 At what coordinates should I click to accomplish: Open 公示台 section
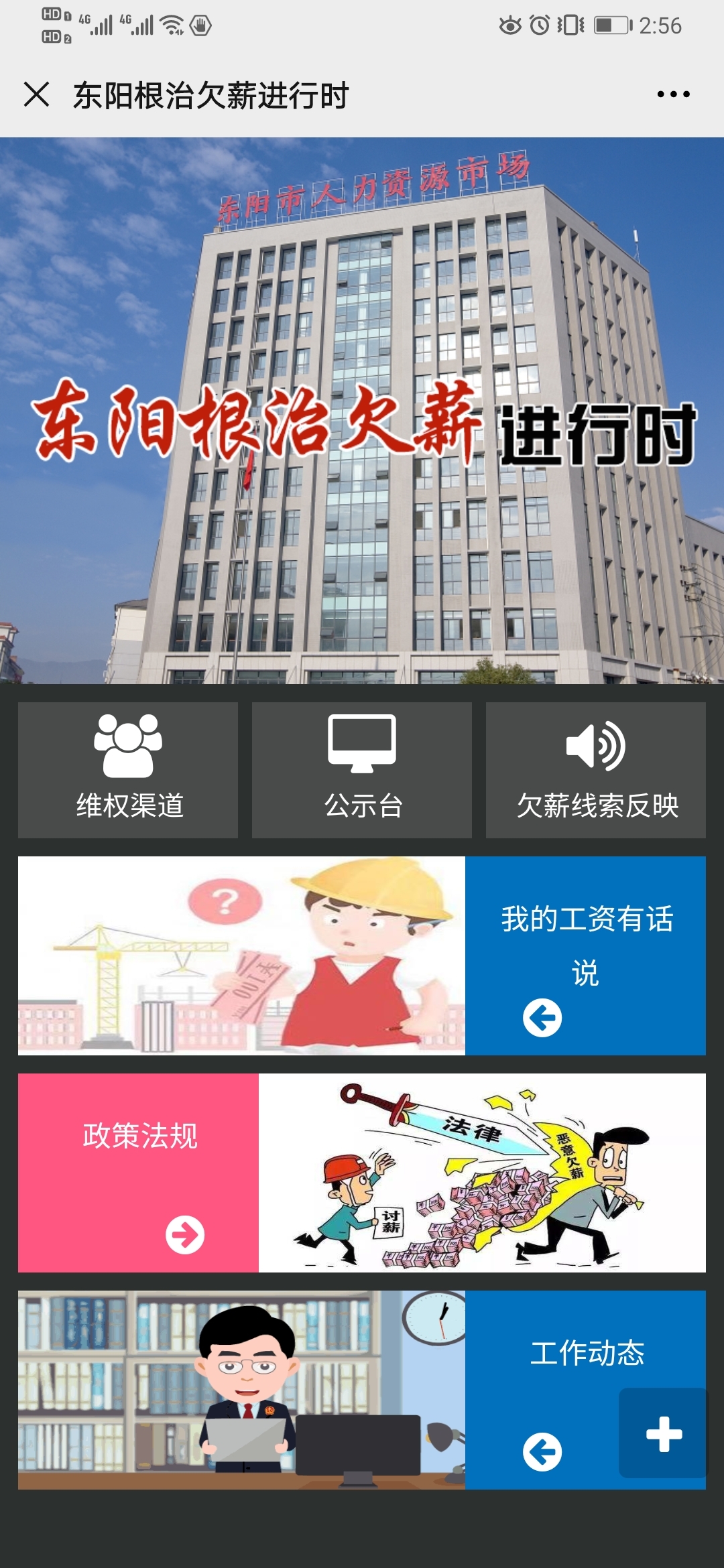point(362,770)
